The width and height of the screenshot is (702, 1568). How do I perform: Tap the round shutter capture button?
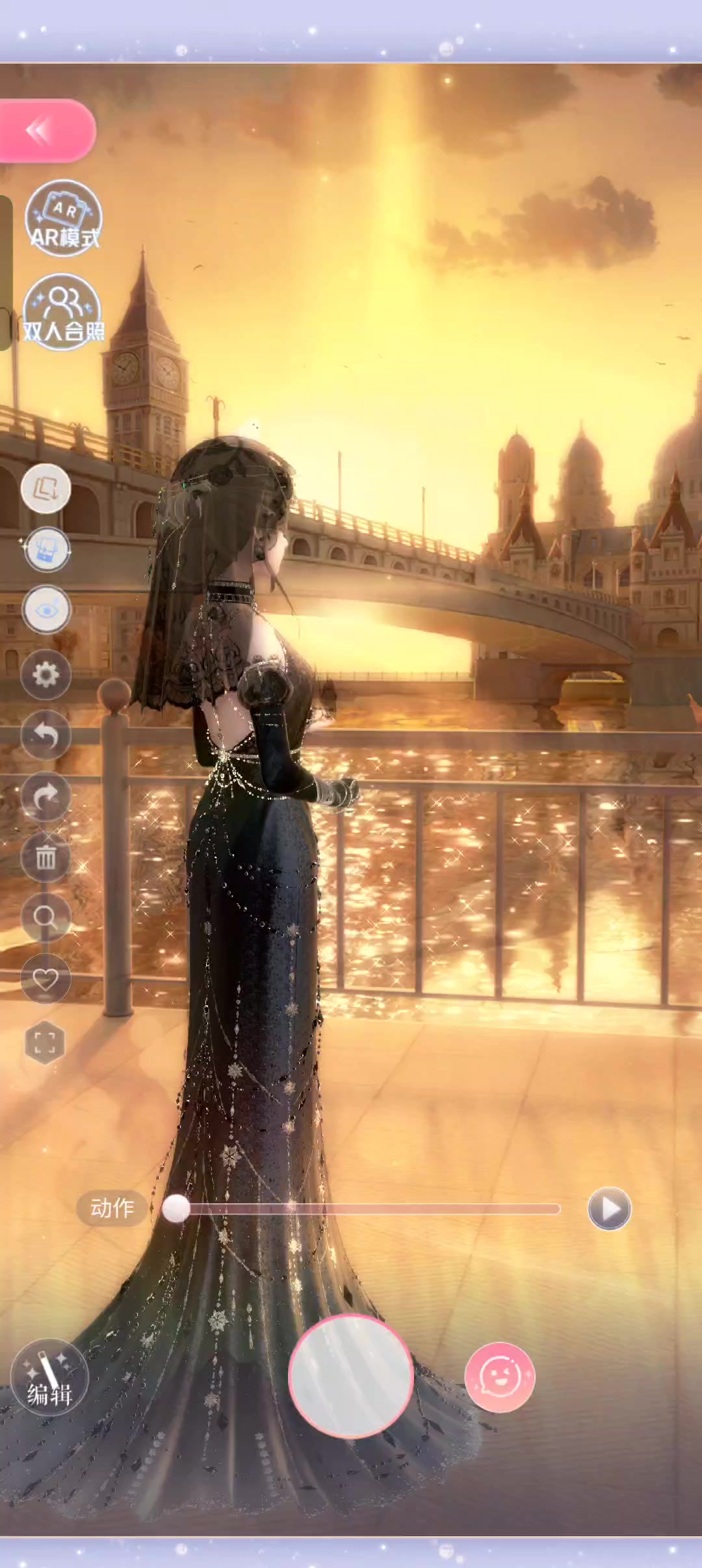pyautogui.click(x=351, y=1376)
